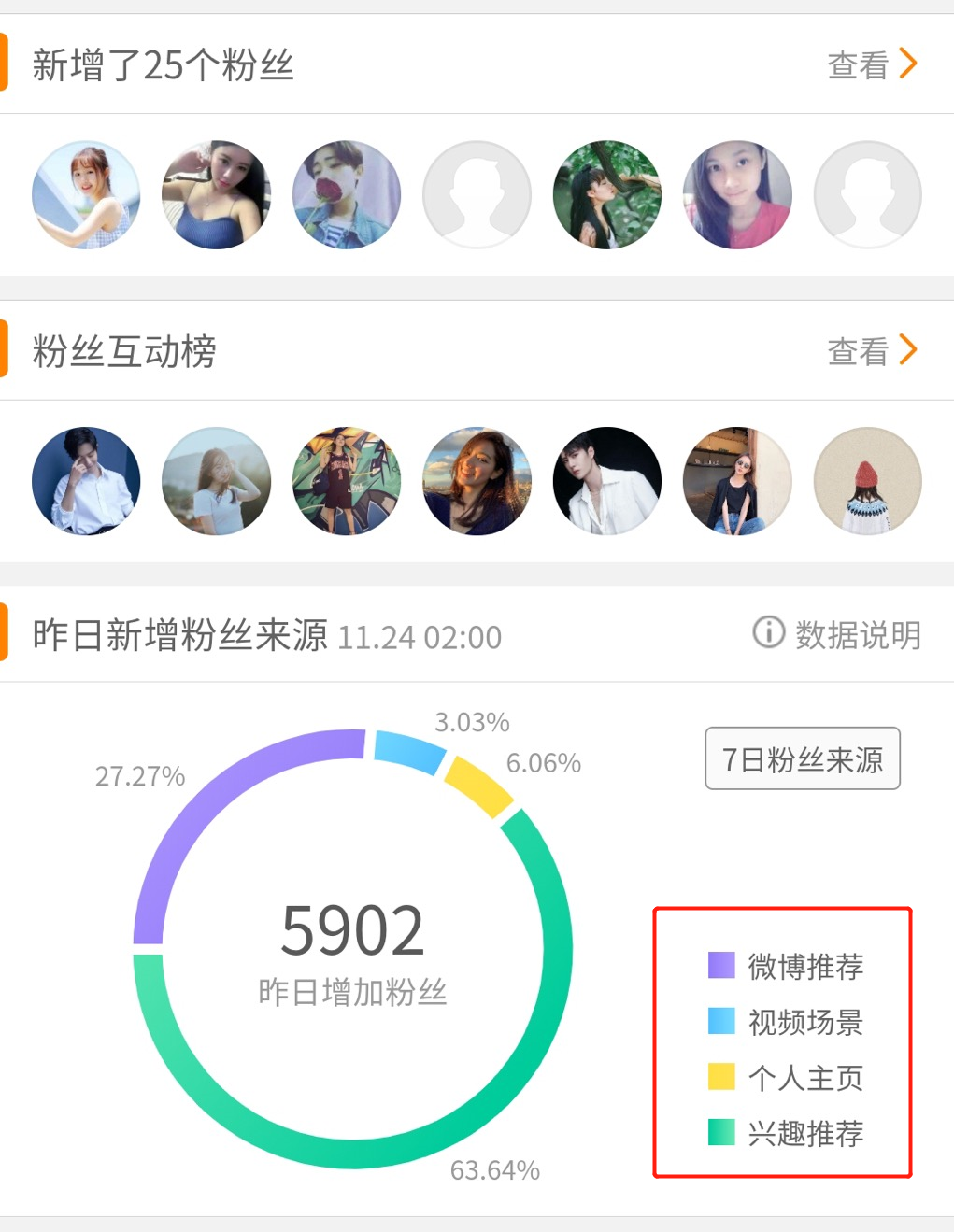954x1232 pixels.
Task: Open 查看 link for 粉丝互动榜
Action: pos(871,351)
